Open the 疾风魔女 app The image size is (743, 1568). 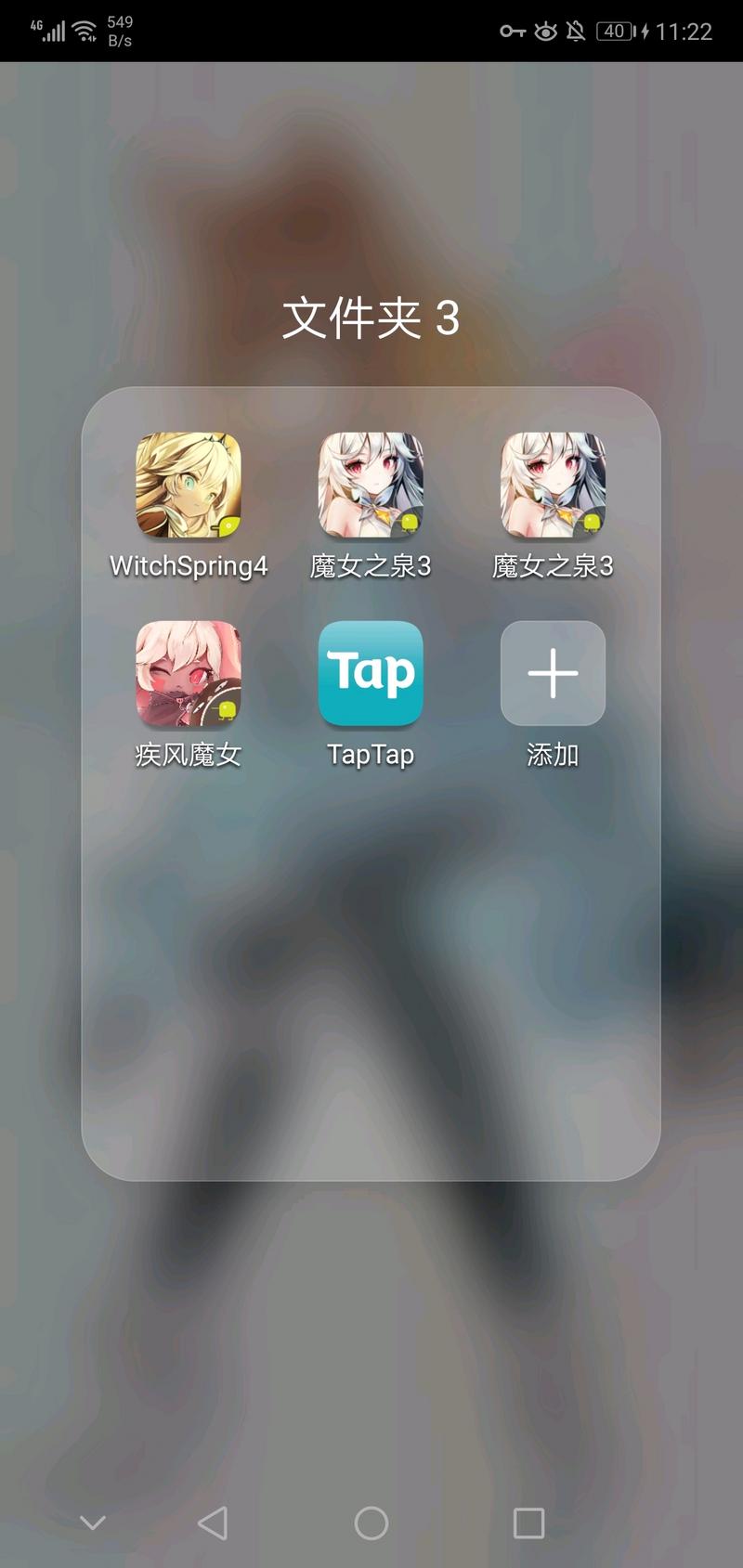pos(189,674)
